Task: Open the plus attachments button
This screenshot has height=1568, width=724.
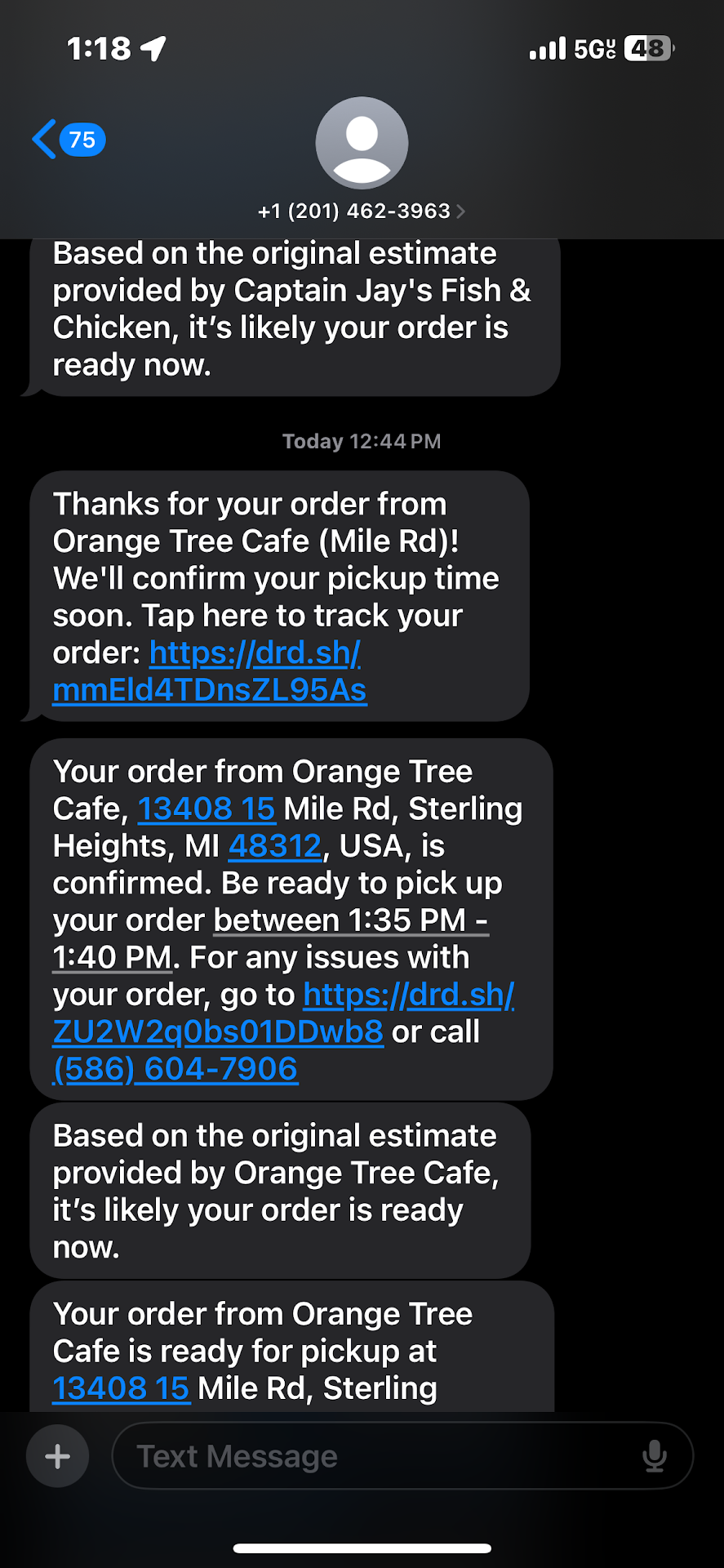Action: click(57, 1456)
